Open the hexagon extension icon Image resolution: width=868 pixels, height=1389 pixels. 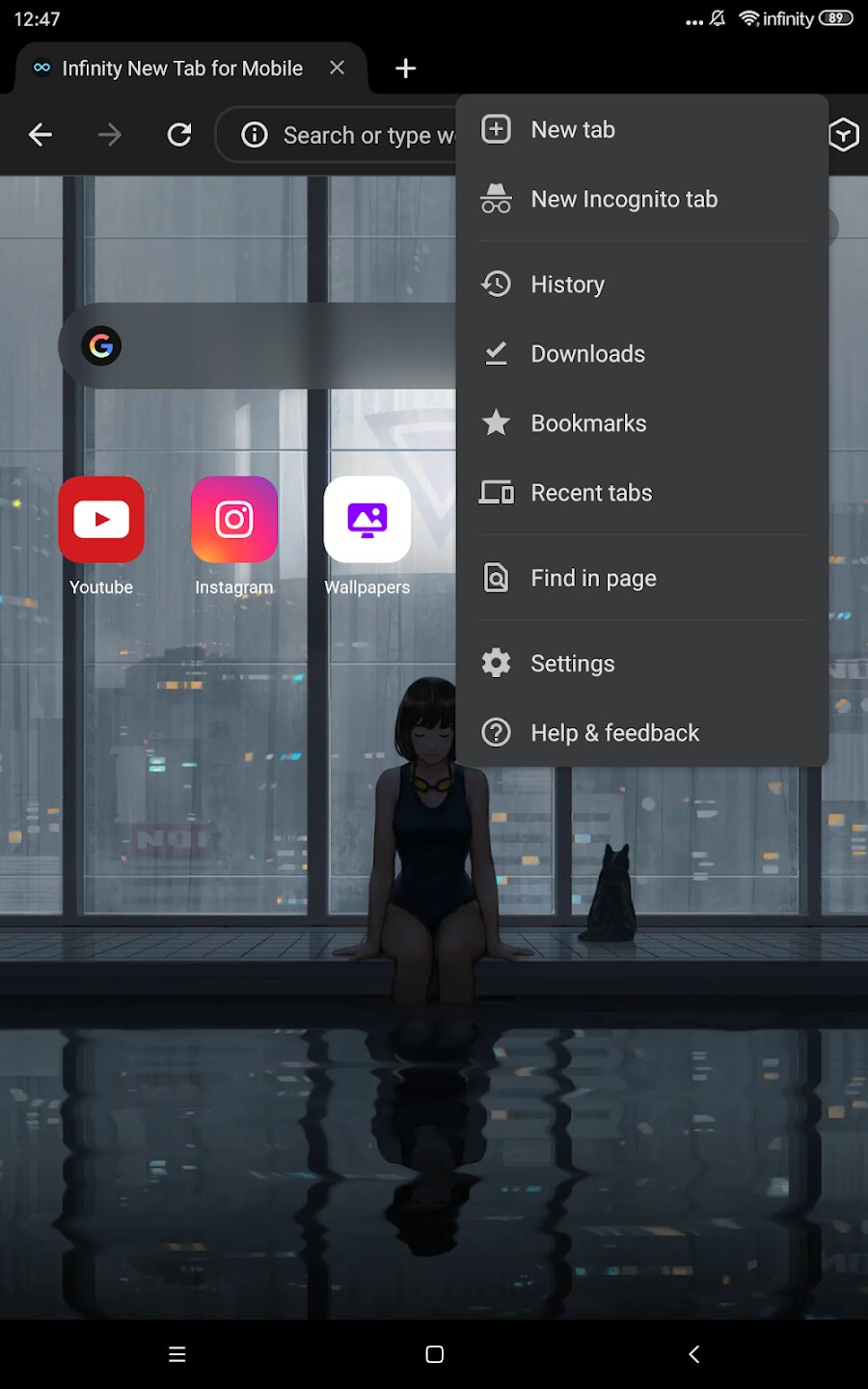844,135
